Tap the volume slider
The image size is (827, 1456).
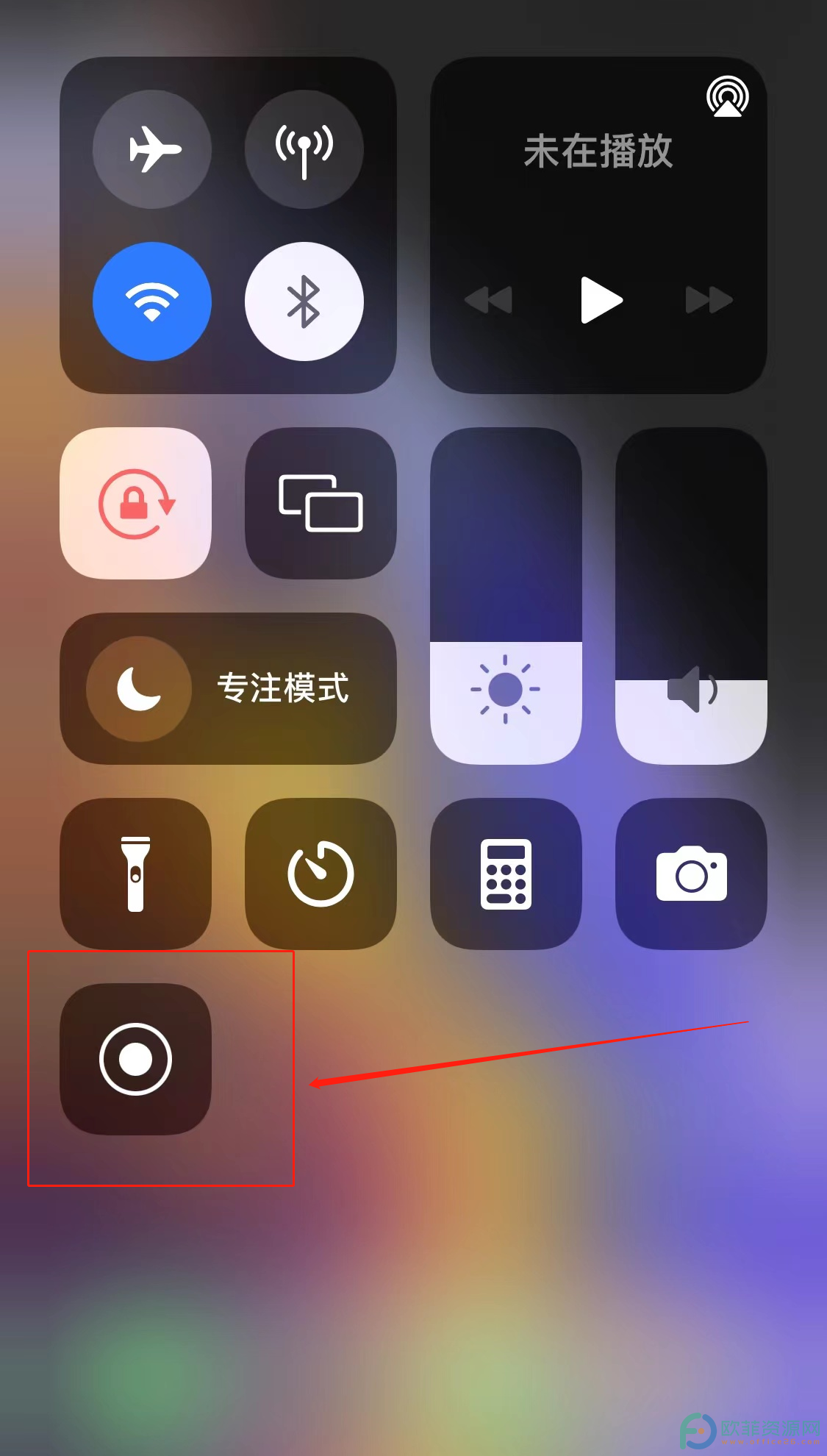coord(691,596)
